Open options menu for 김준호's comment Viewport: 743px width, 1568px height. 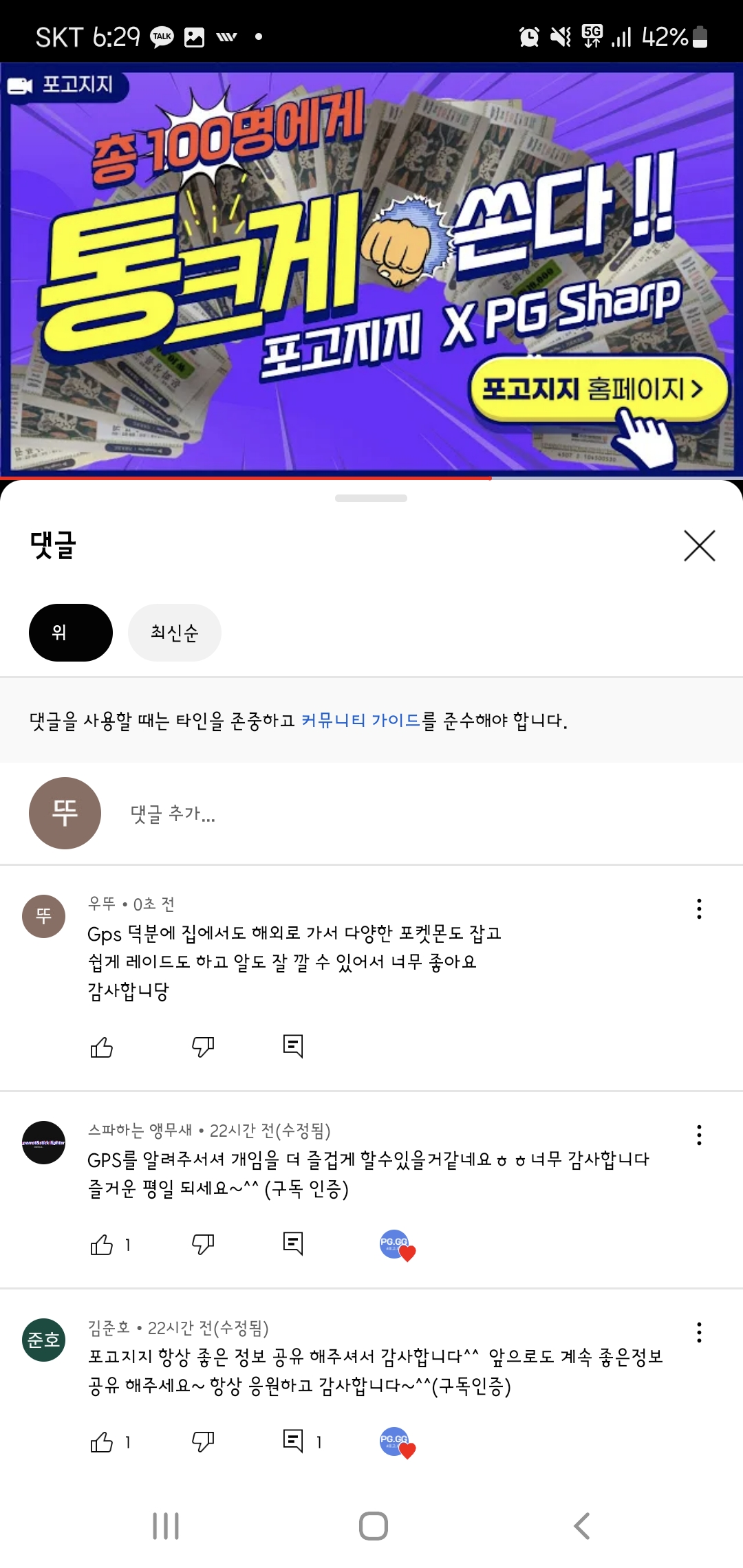click(699, 1332)
